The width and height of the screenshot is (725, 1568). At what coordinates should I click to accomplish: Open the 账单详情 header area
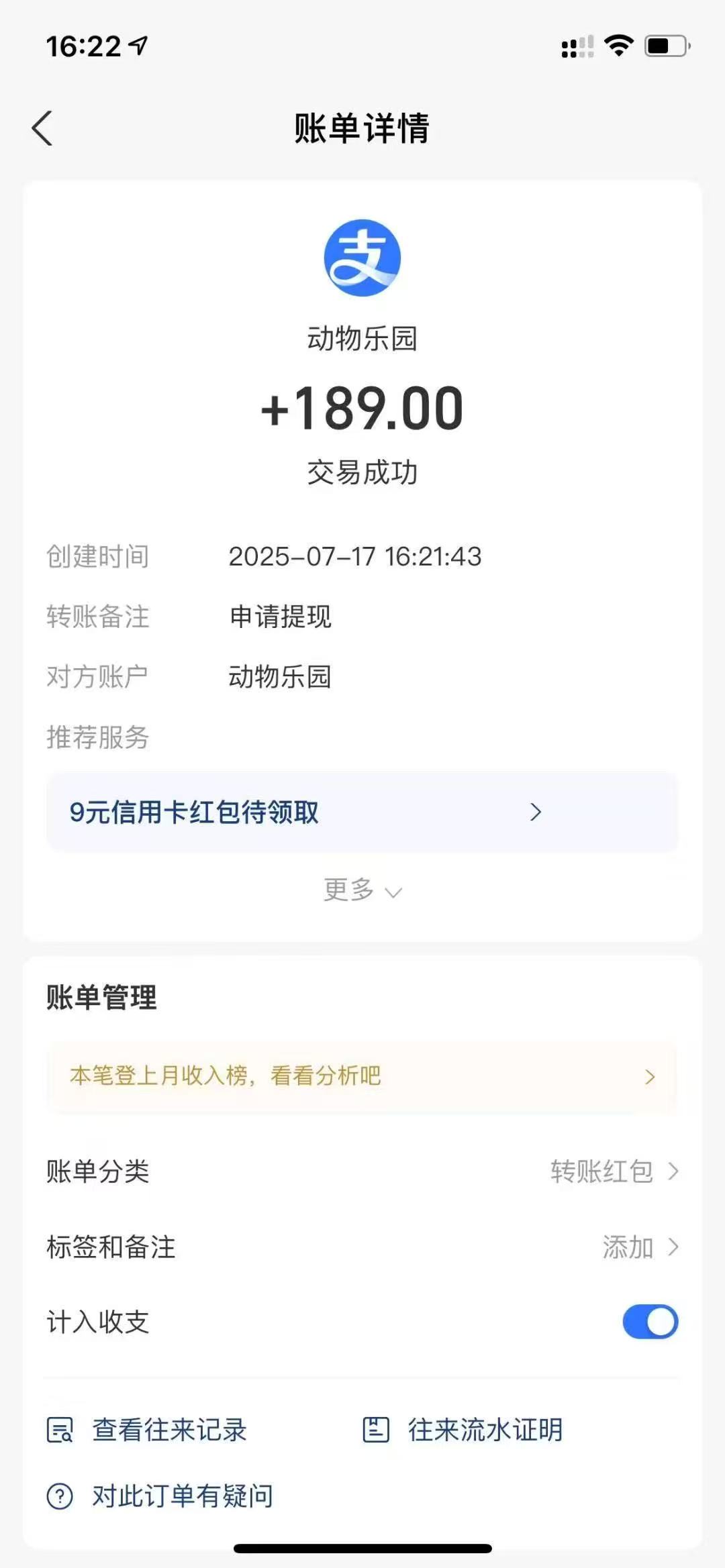pos(362,128)
